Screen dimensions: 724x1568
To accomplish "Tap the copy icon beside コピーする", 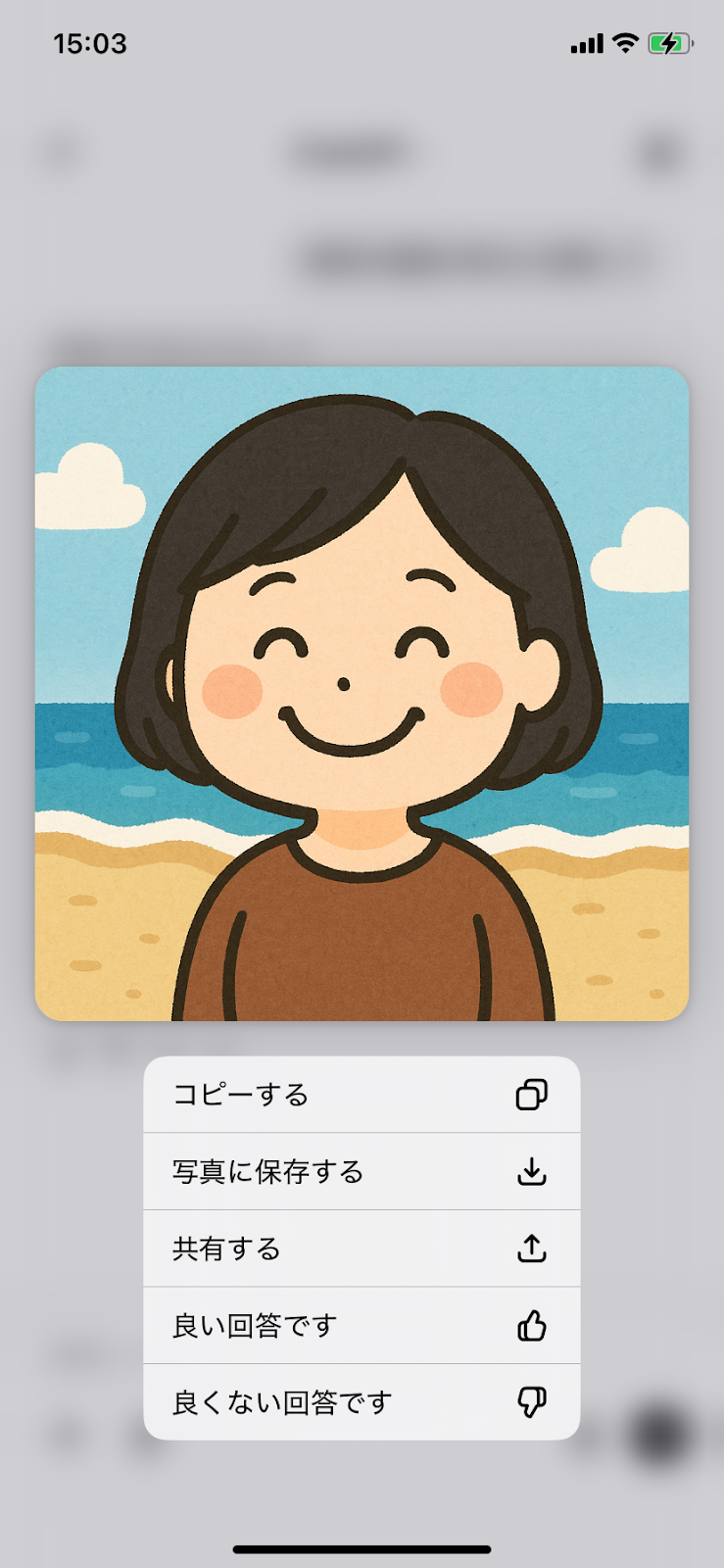I will coord(532,1095).
